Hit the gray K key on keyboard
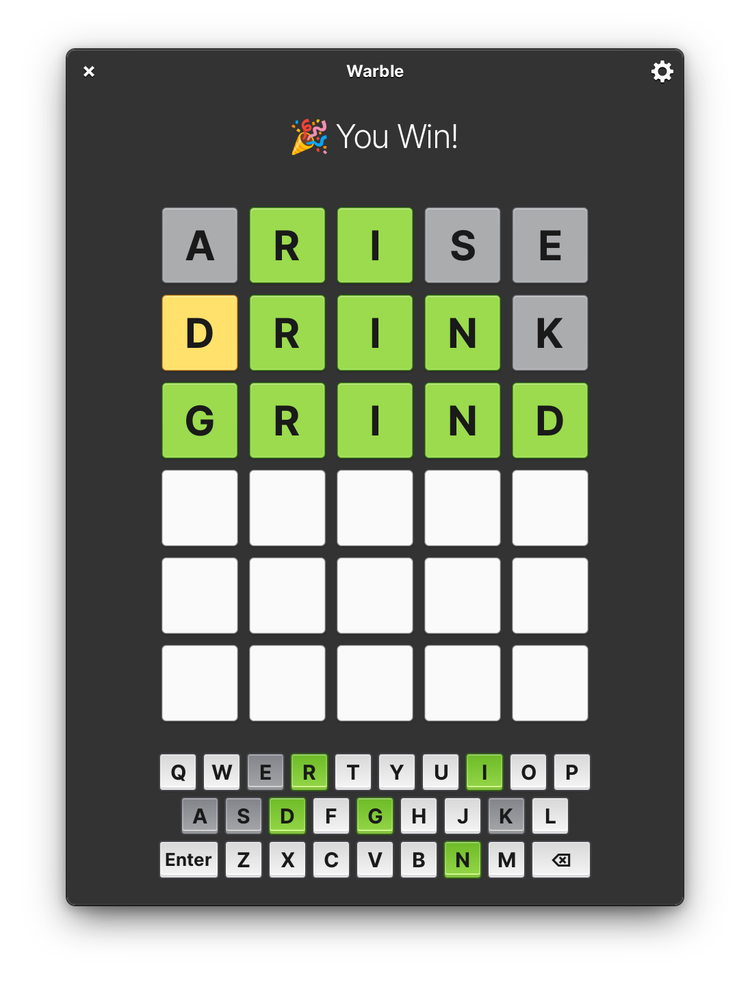 [x=506, y=816]
